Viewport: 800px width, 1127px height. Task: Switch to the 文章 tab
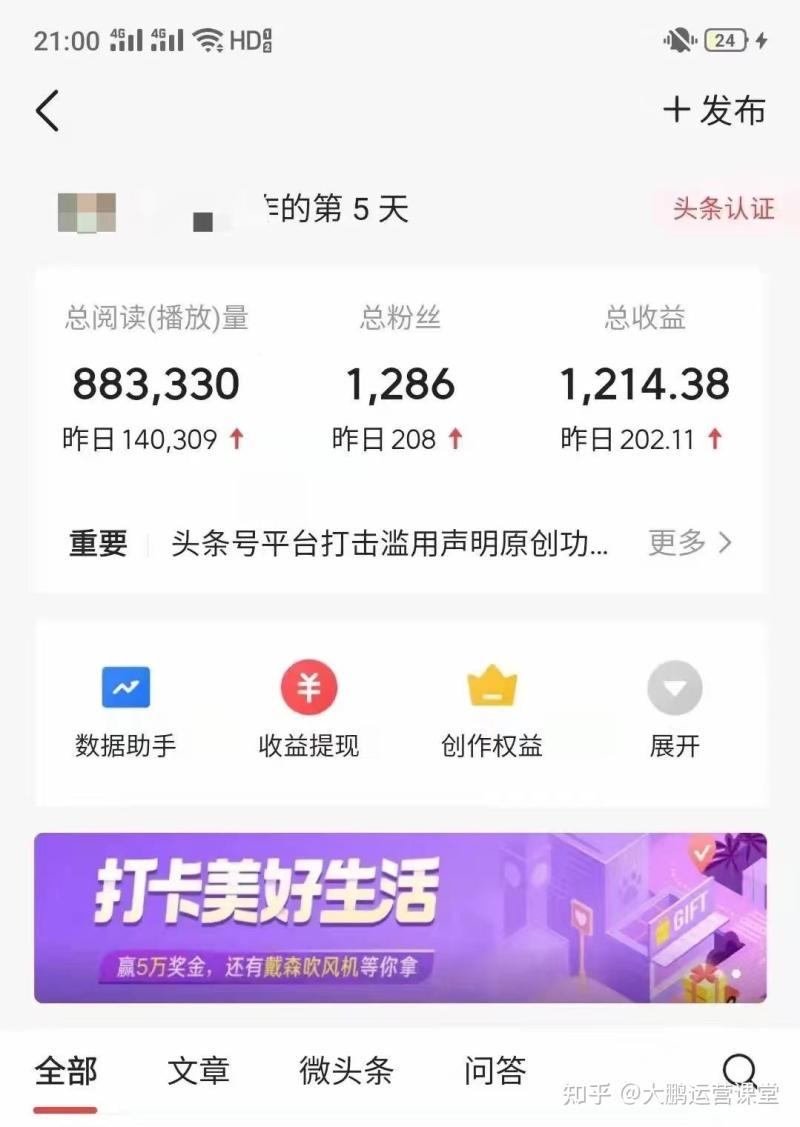[198, 1071]
